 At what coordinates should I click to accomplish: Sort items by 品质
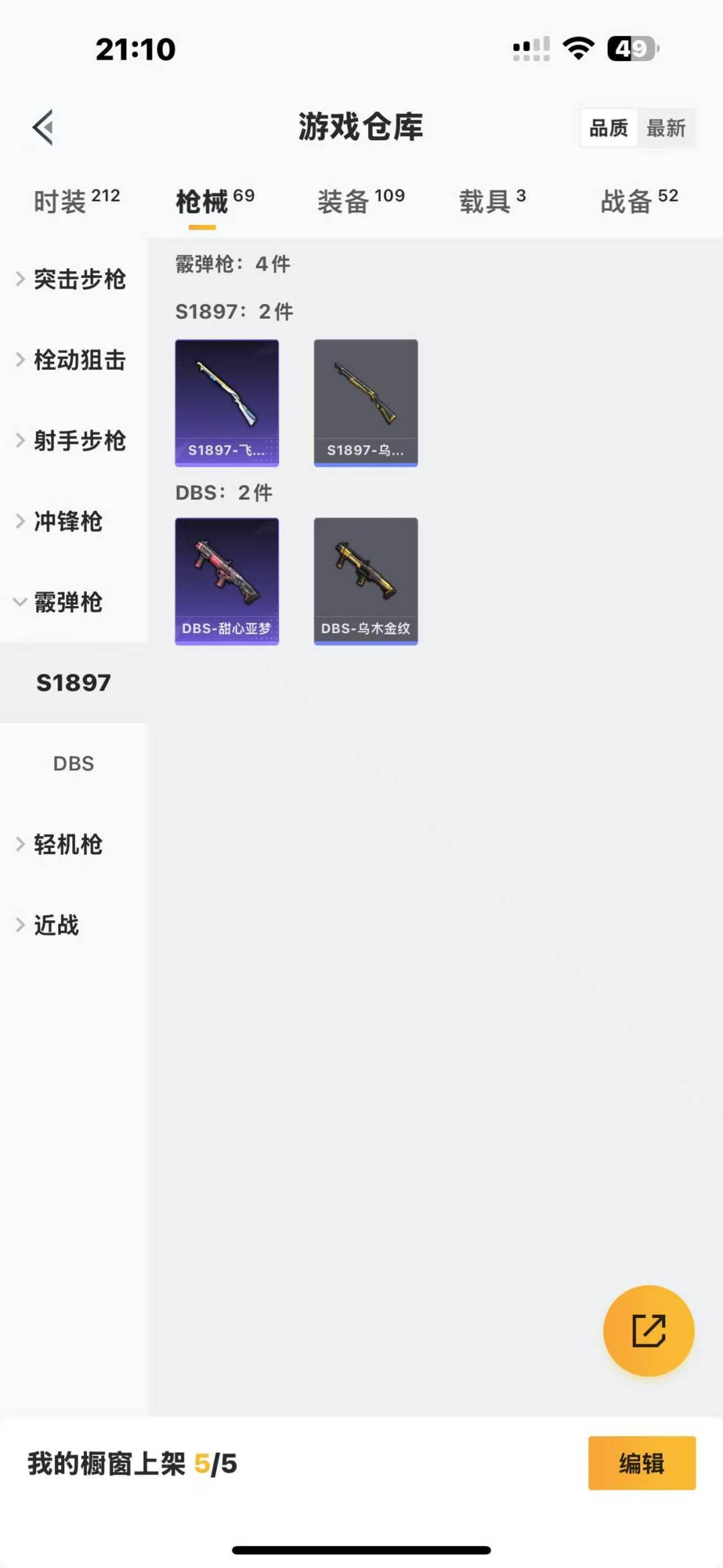click(x=609, y=128)
